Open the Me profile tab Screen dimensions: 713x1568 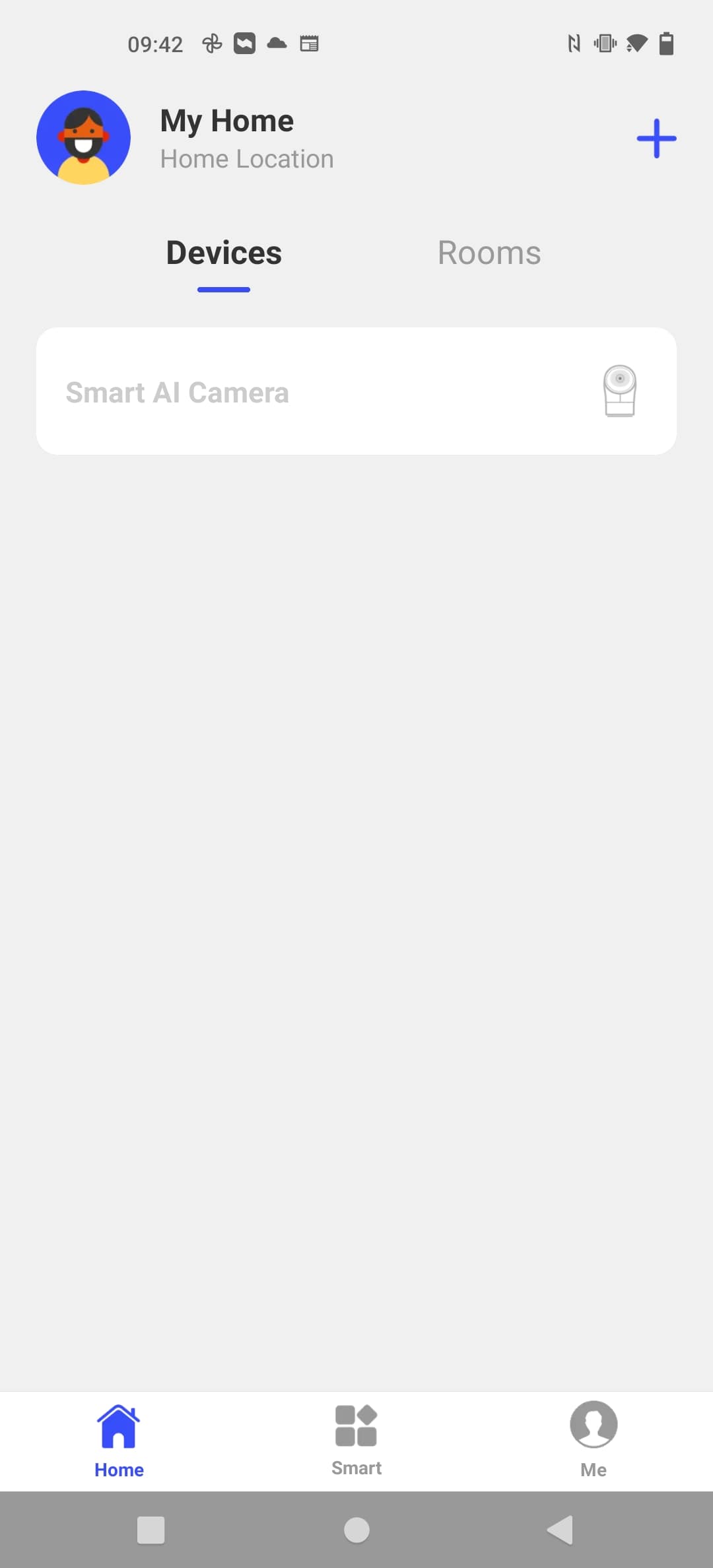pos(594,1441)
